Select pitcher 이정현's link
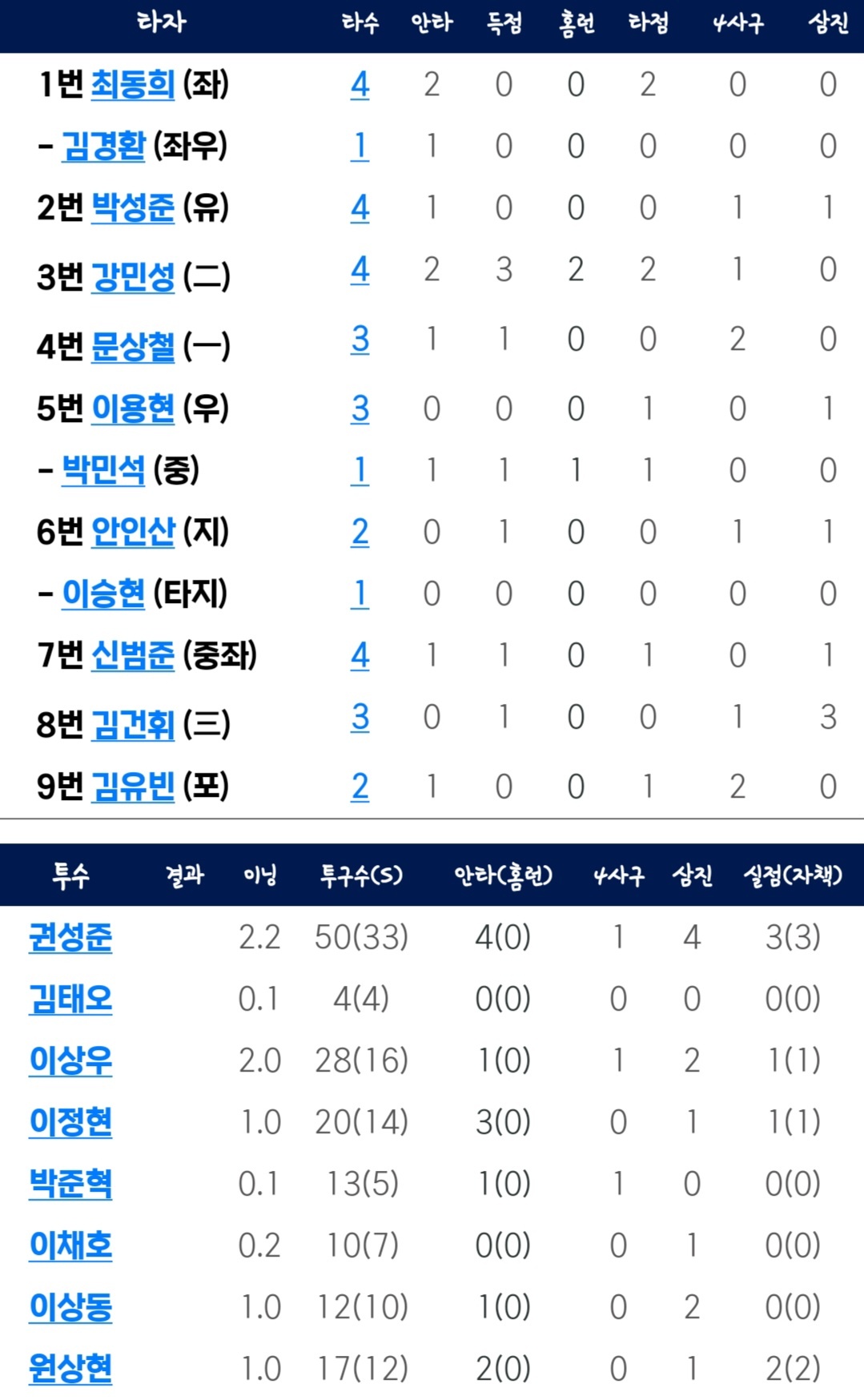 (x=70, y=1122)
